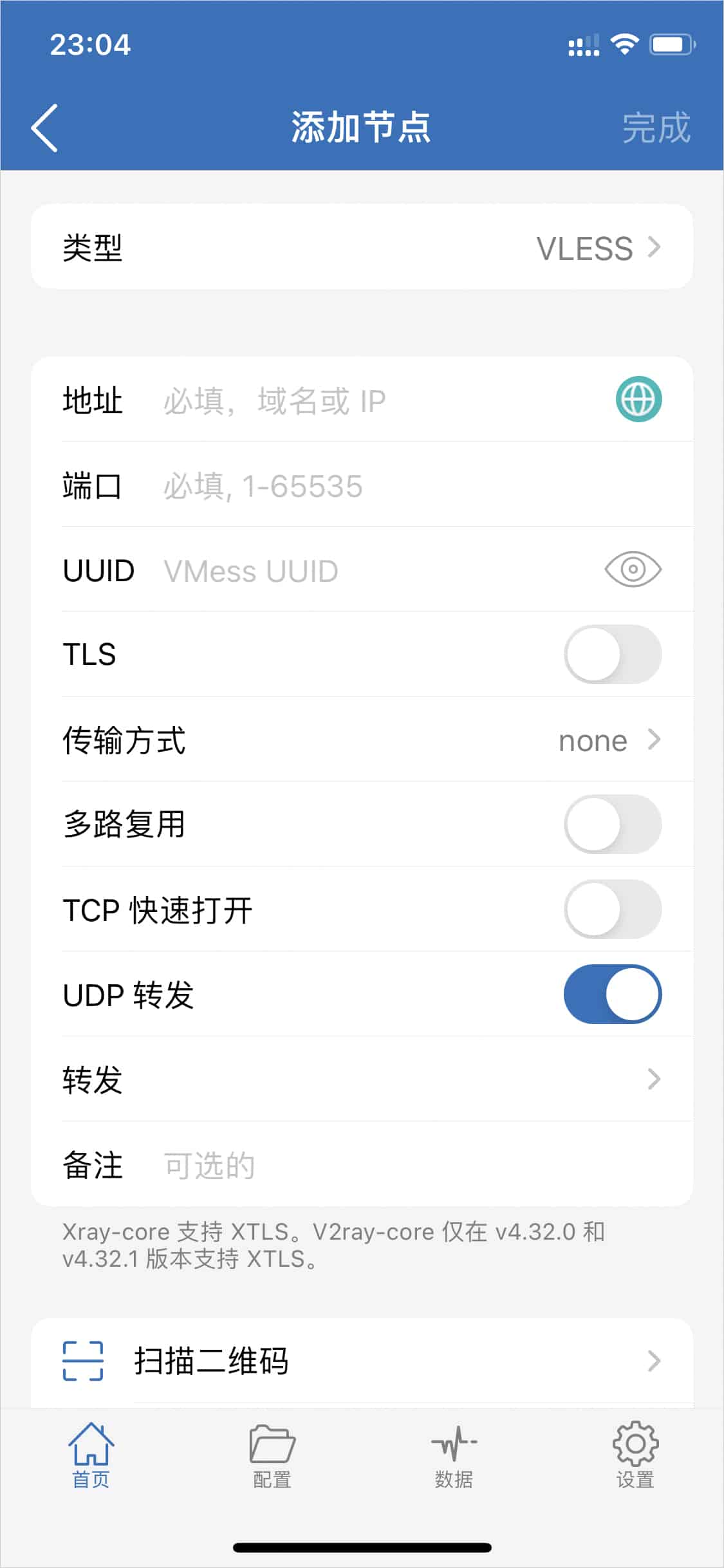Disable UDP 转发 switch

pos(613,994)
